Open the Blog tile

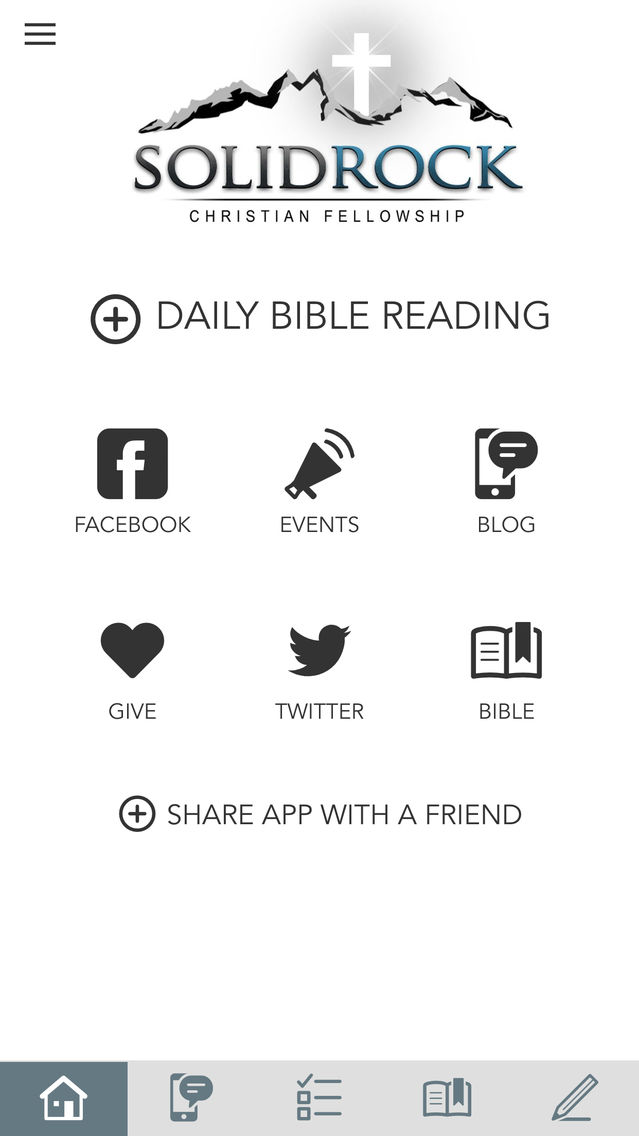coord(506,481)
